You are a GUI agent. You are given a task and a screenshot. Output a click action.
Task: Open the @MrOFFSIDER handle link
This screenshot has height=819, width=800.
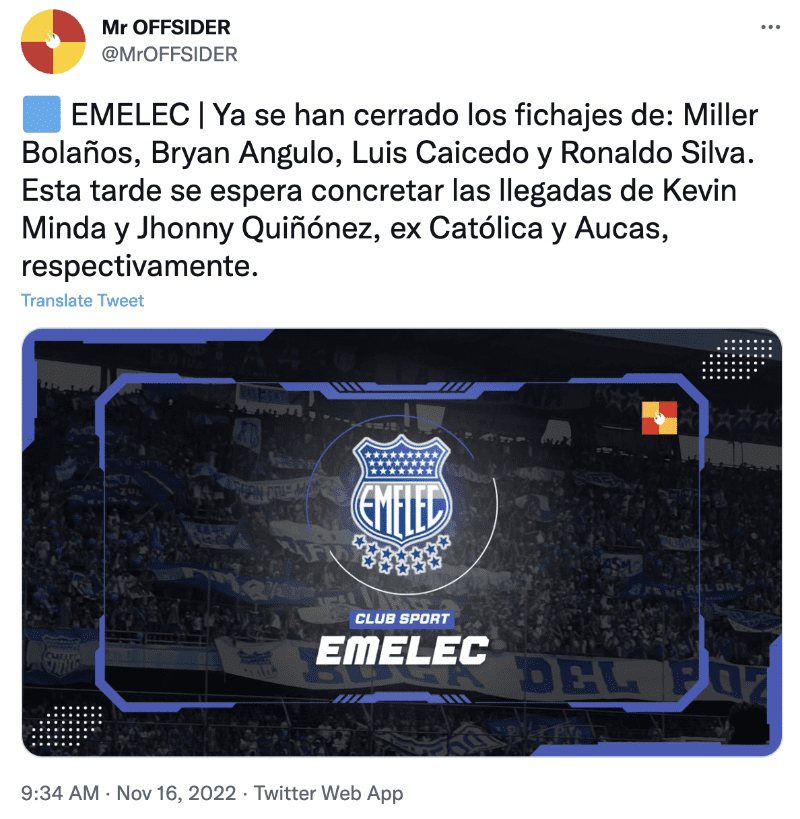170,54
